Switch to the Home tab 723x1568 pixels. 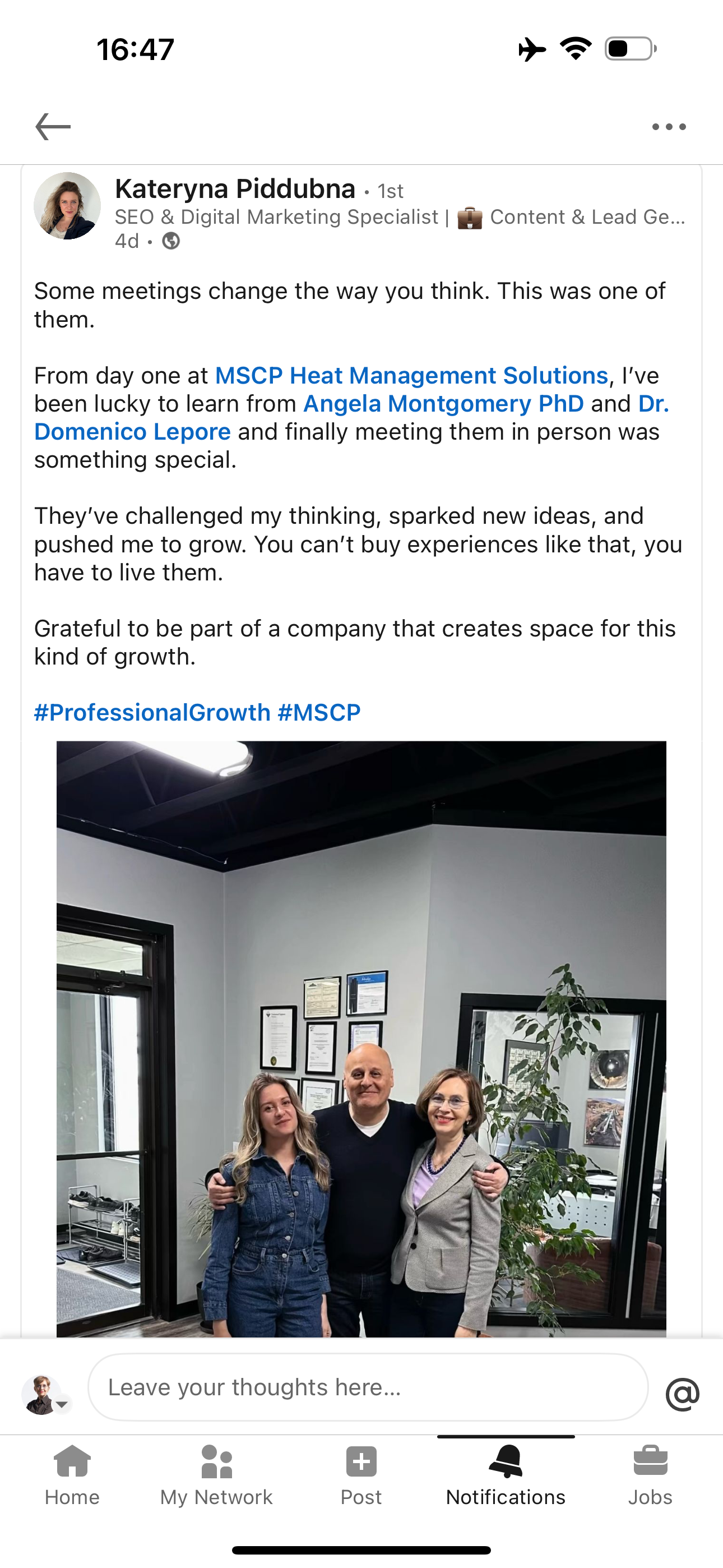tap(72, 1474)
